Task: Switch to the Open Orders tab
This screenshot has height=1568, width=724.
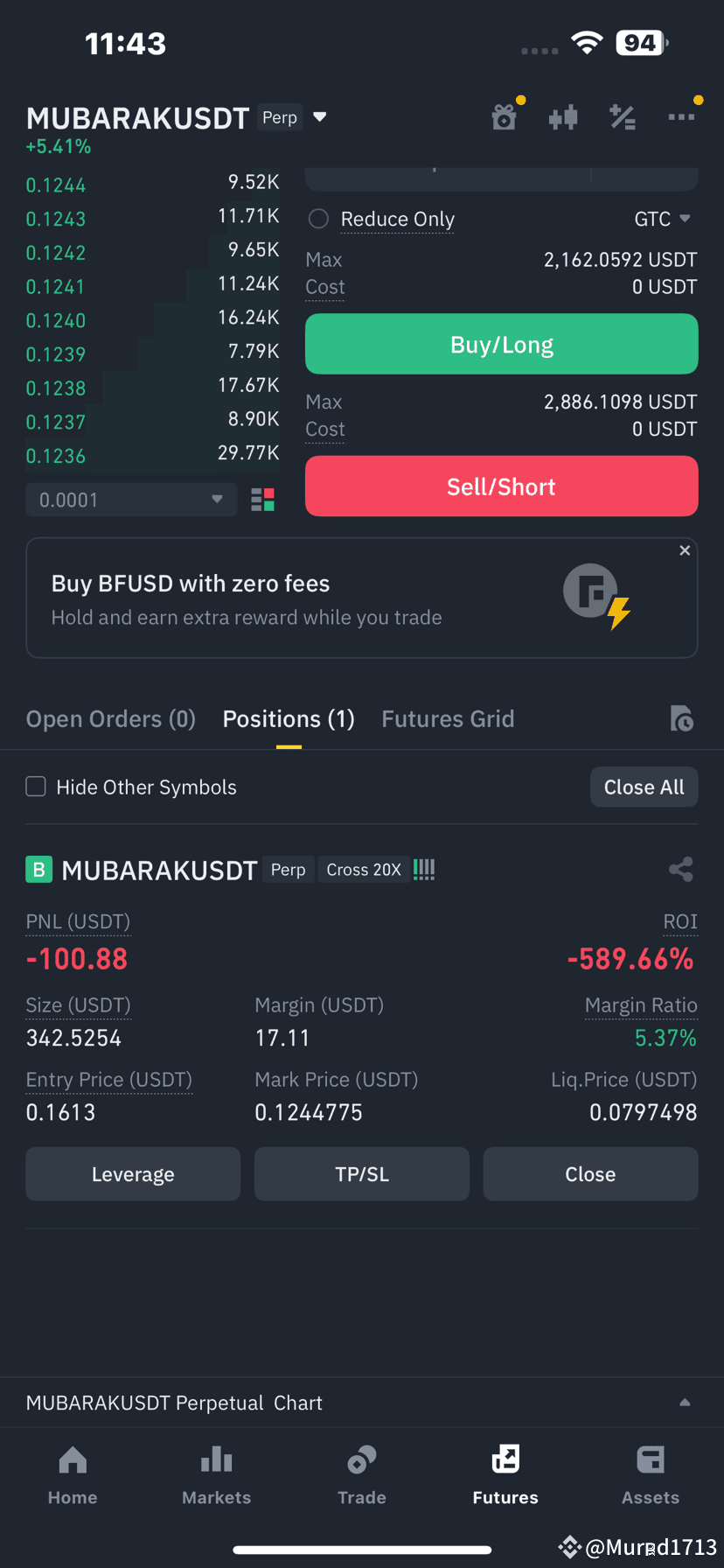Action: coord(110,718)
